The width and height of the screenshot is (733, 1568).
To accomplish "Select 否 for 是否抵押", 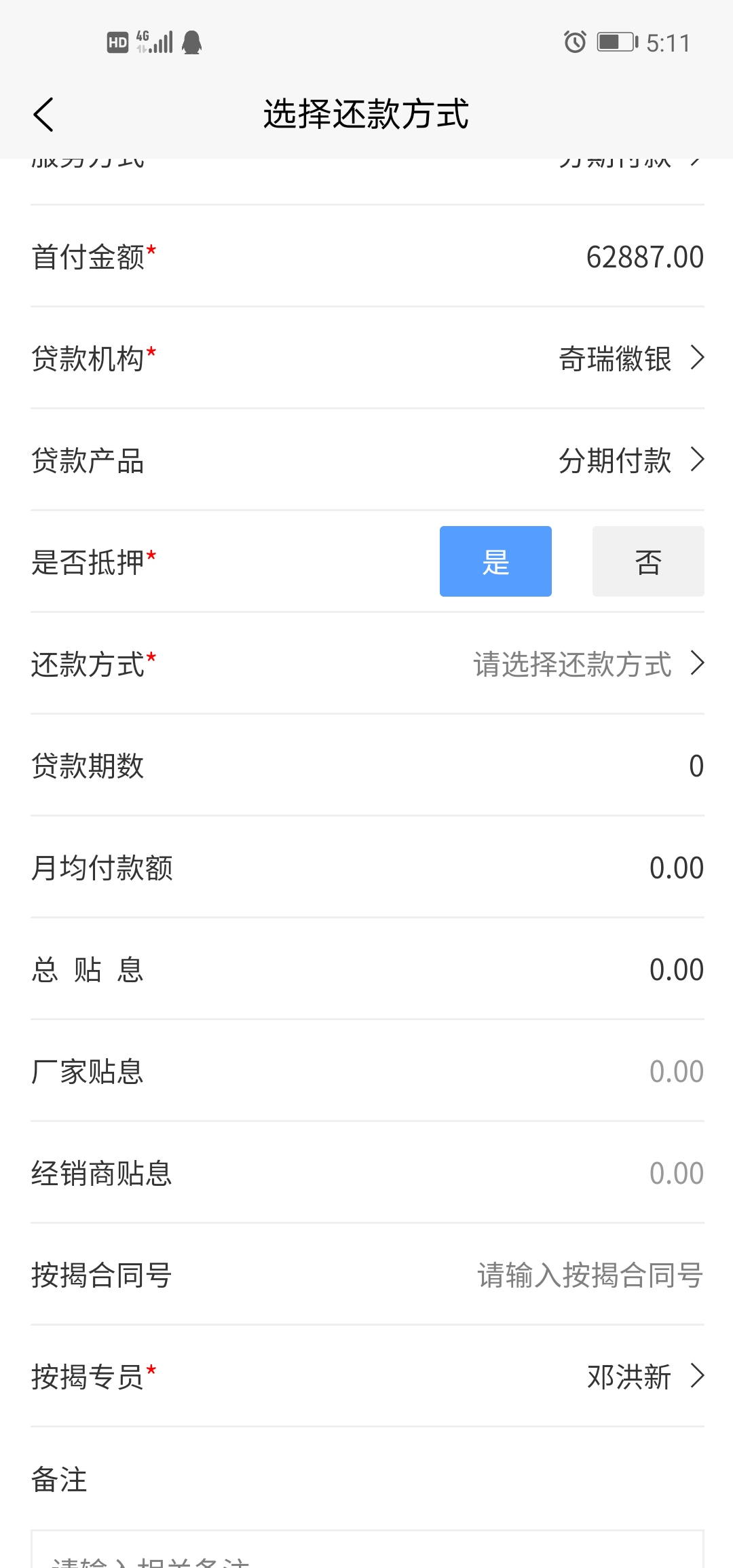I will tap(647, 561).
